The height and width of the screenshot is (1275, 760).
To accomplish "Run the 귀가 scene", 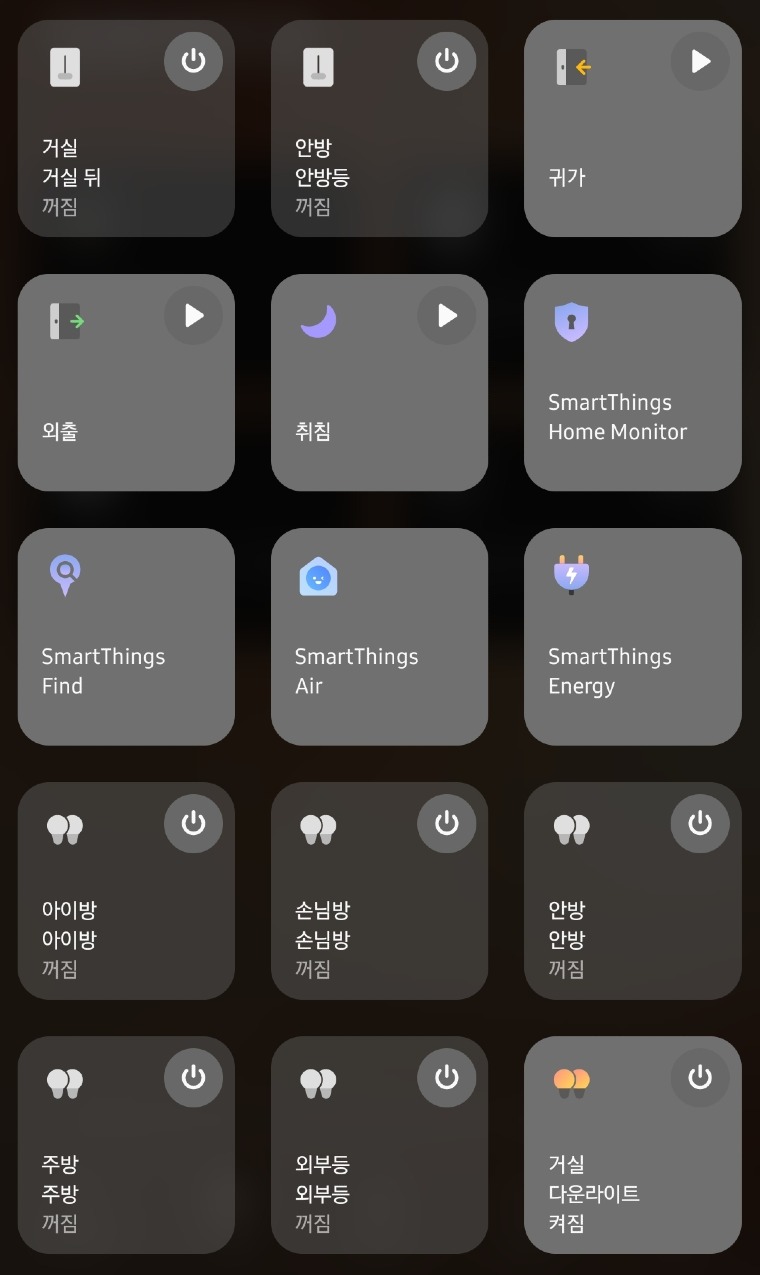I will coord(699,61).
